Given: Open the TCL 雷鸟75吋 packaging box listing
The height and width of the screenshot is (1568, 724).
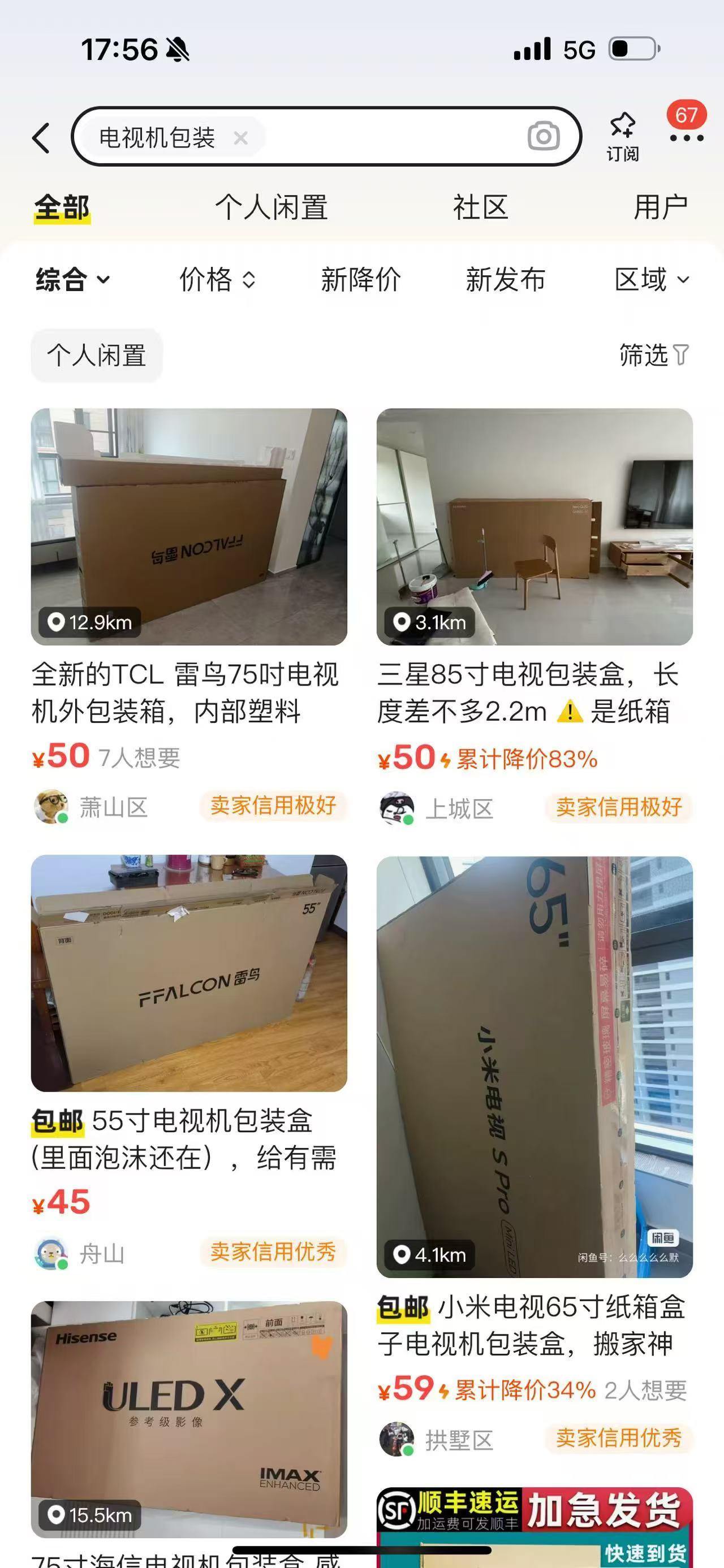Looking at the screenshot, I should tap(189, 527).
